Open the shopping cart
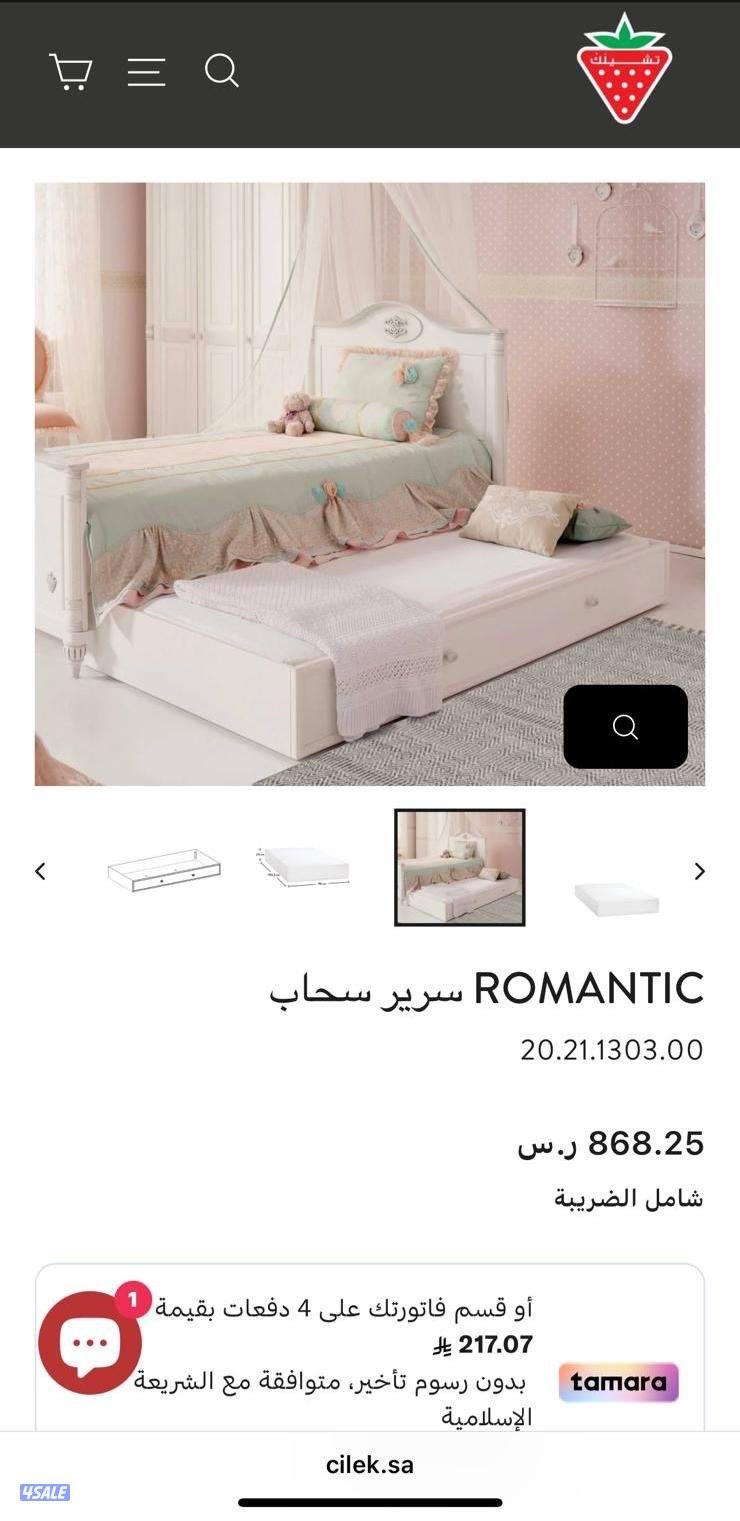740x1521 pixels. point(70,71)
